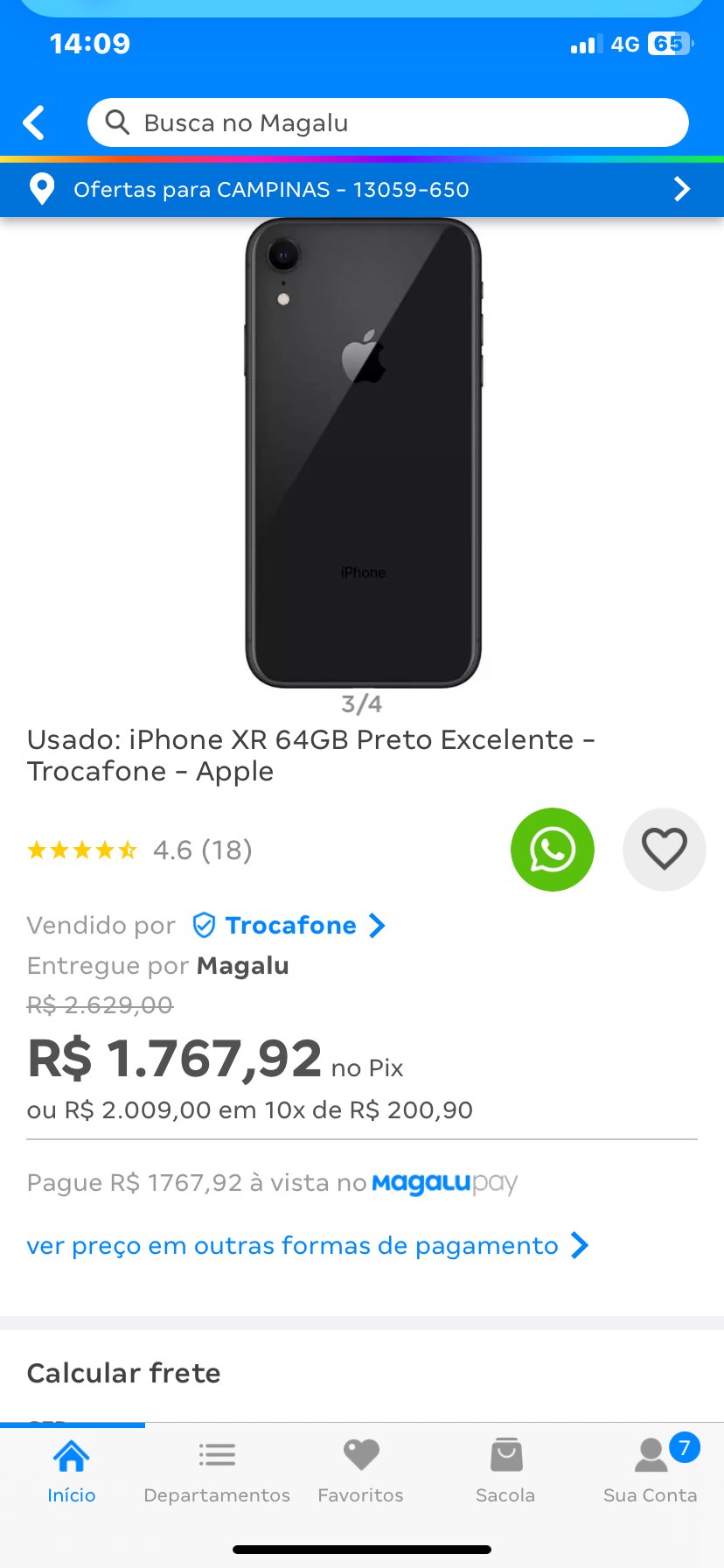Switch to the Início tab
Viewport: 724px width, 1568px height.
point(72,1471)
